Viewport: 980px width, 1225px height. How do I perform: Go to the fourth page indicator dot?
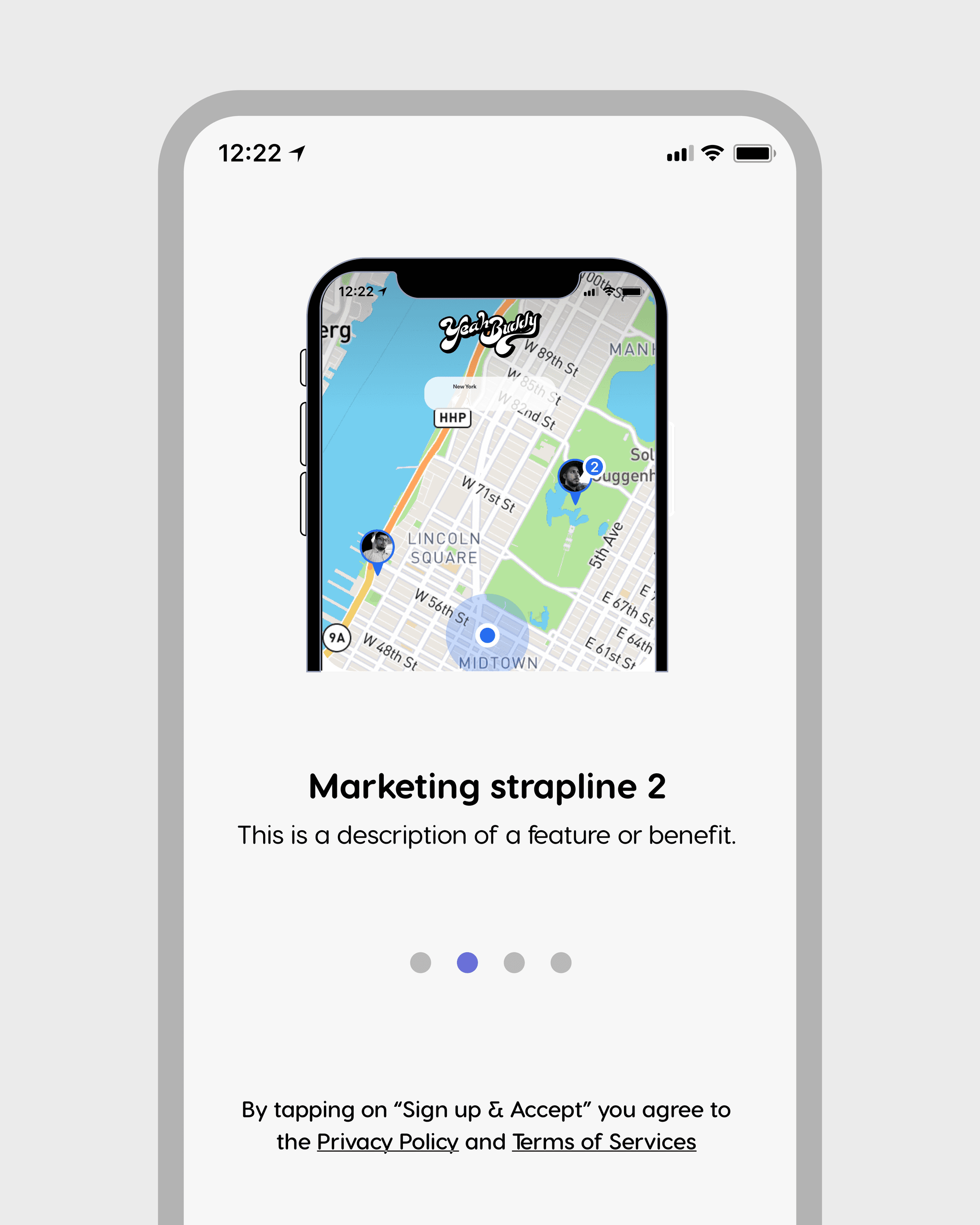(x=561, y=962)
